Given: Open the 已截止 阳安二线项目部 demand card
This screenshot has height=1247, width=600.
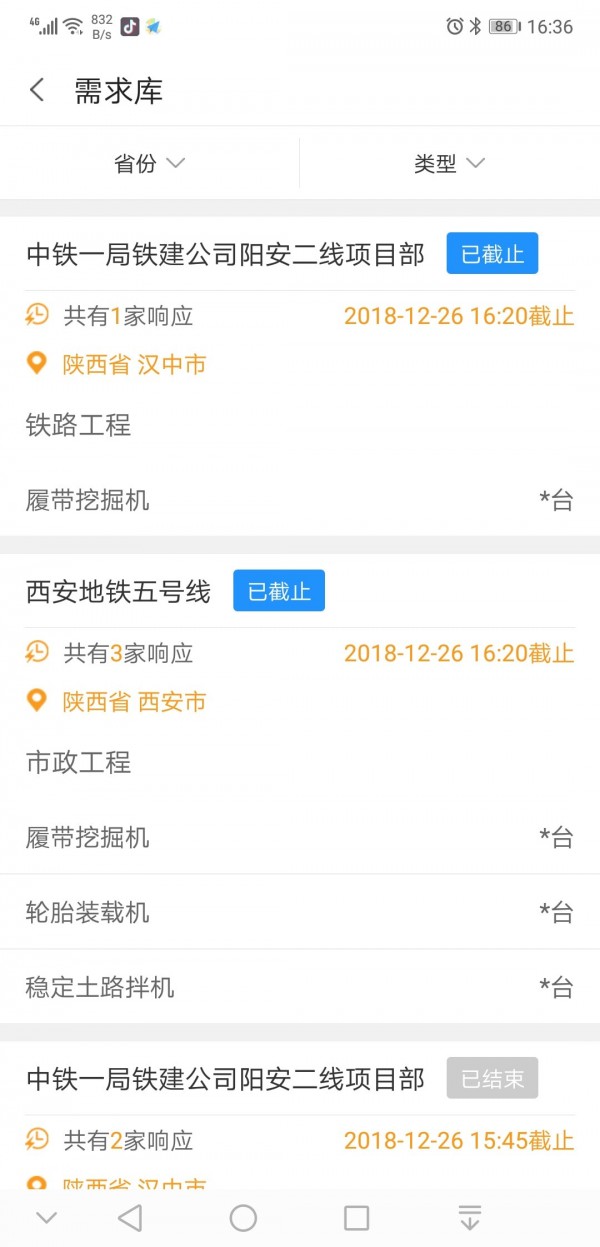Looking at the screenshot, I should (x=225, y=255).
